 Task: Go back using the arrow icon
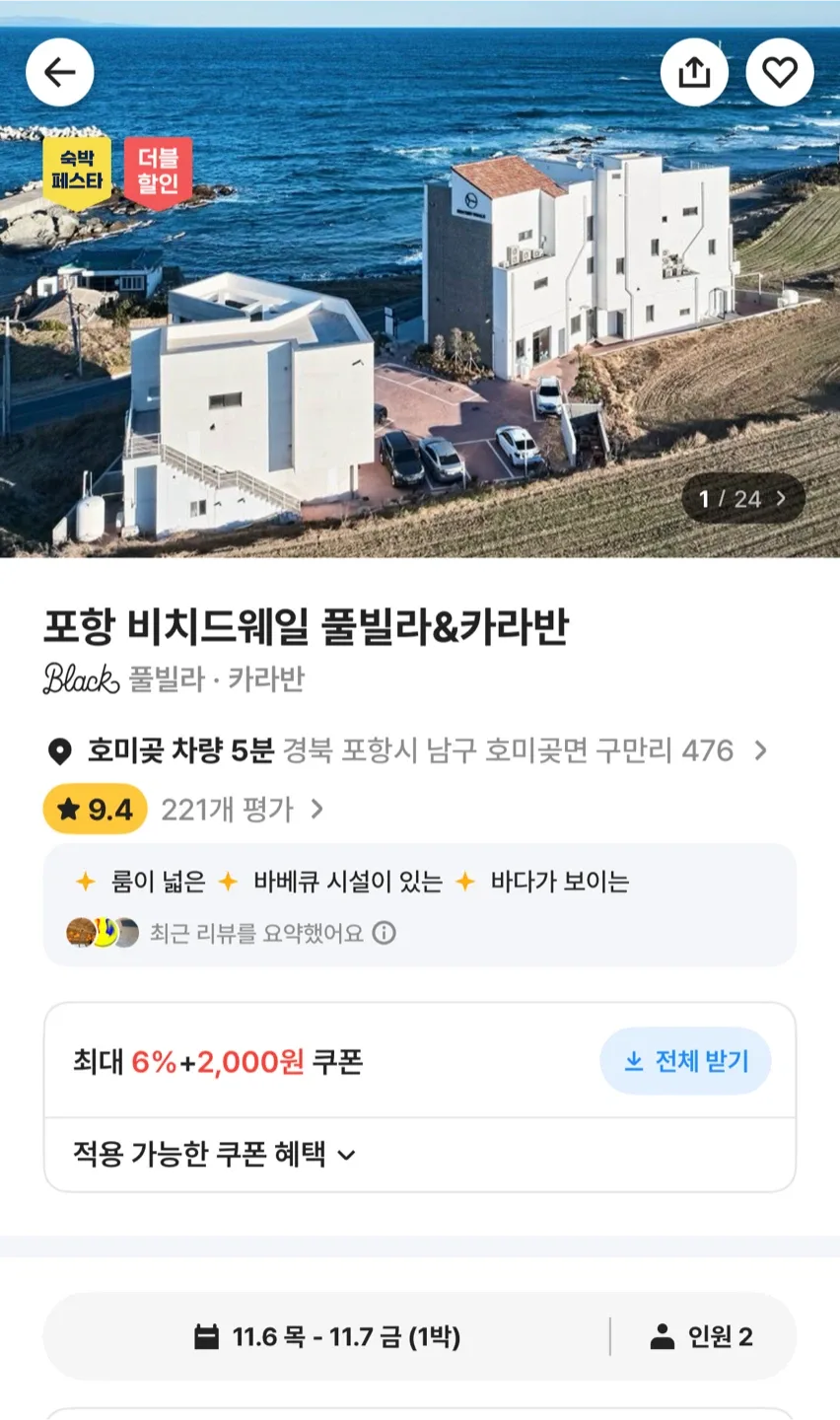(x=60, y=73)
